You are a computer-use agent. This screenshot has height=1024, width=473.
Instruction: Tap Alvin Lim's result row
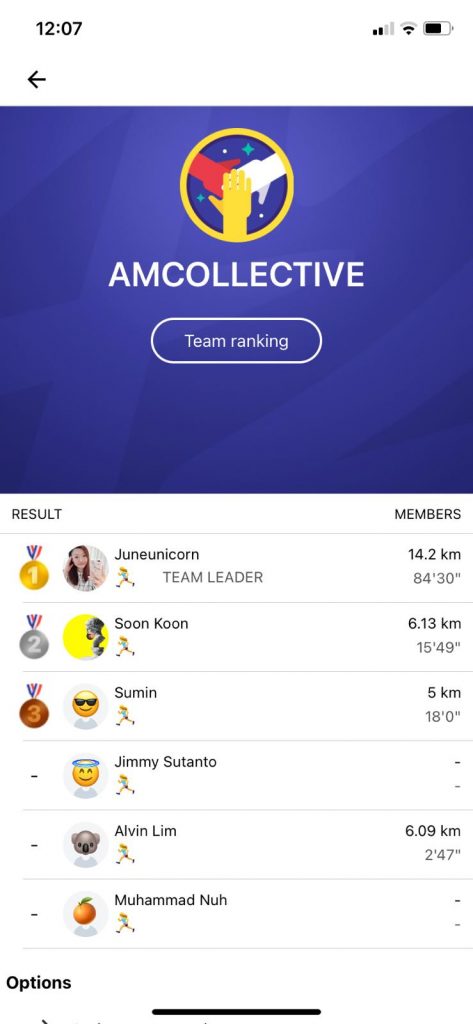pos(236,845)
